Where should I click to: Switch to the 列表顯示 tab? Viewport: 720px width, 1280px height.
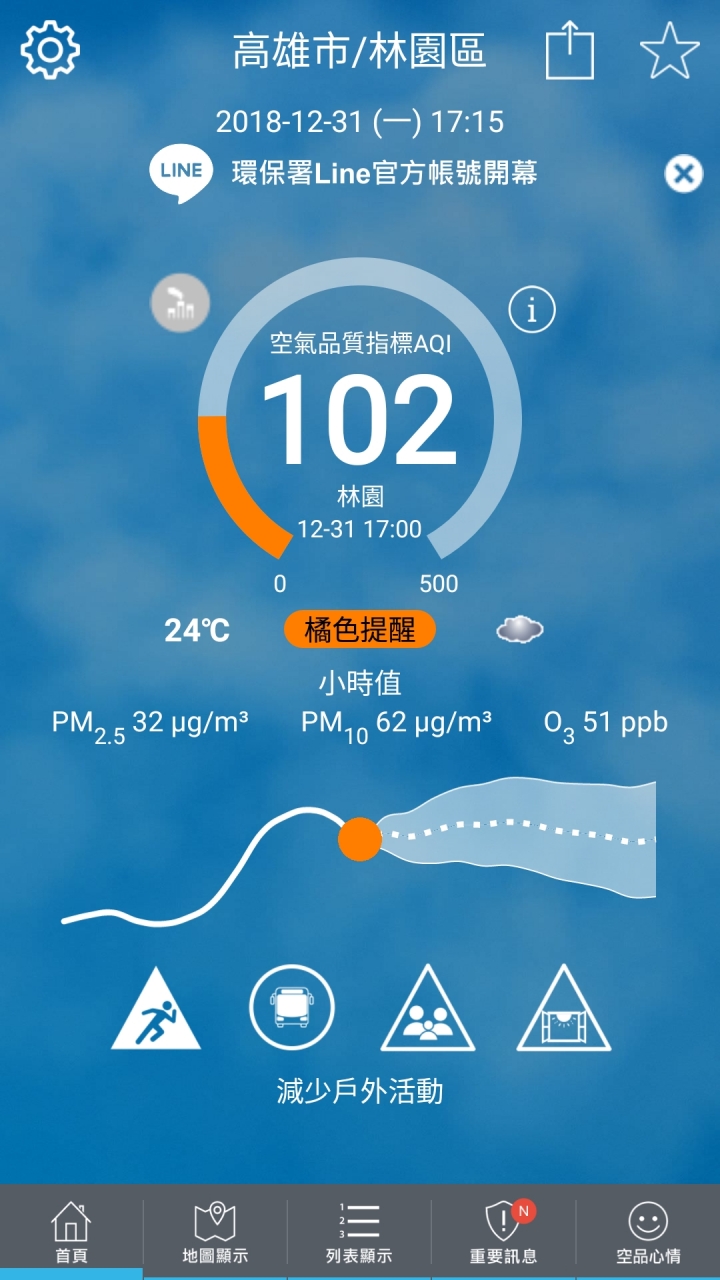coord(359,1232)
